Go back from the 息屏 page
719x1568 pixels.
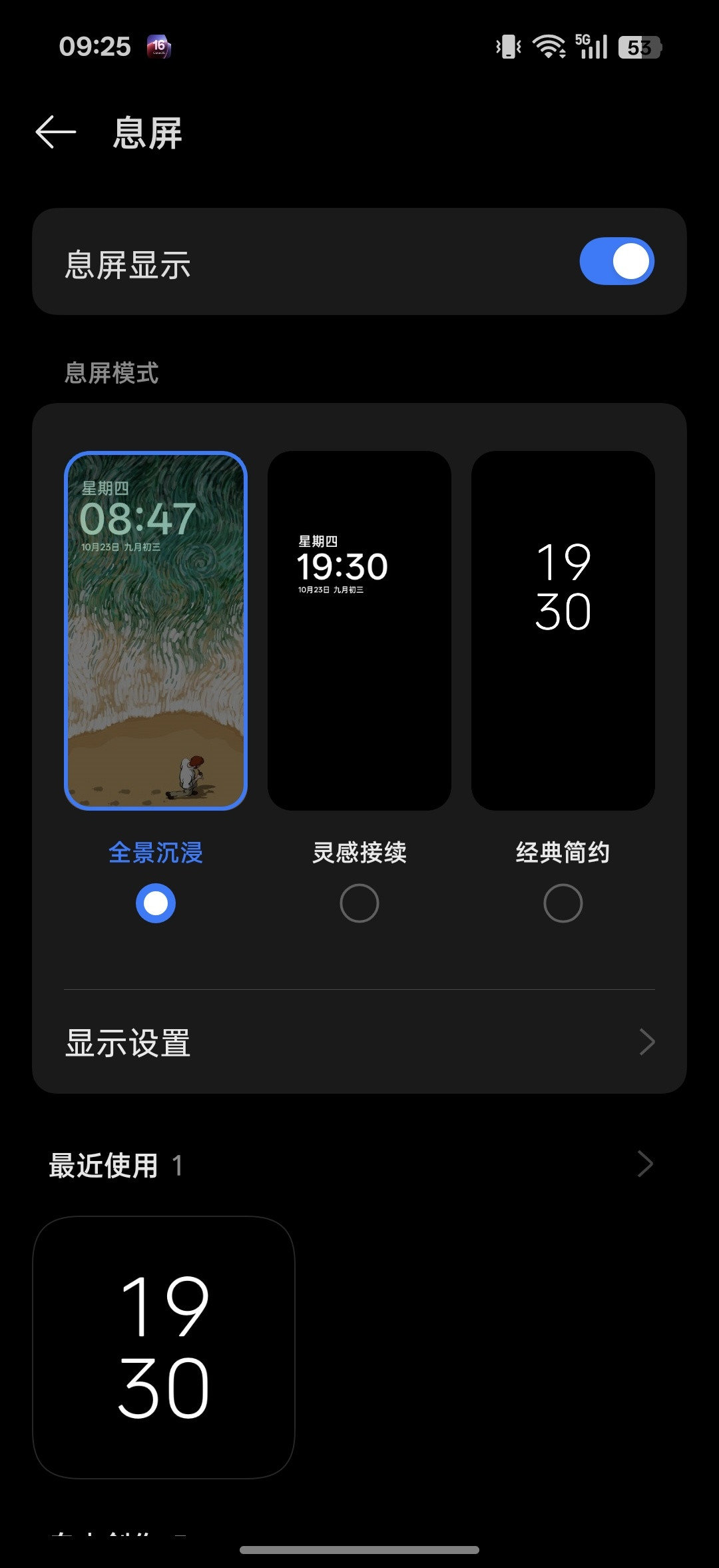tap(55, 132)
